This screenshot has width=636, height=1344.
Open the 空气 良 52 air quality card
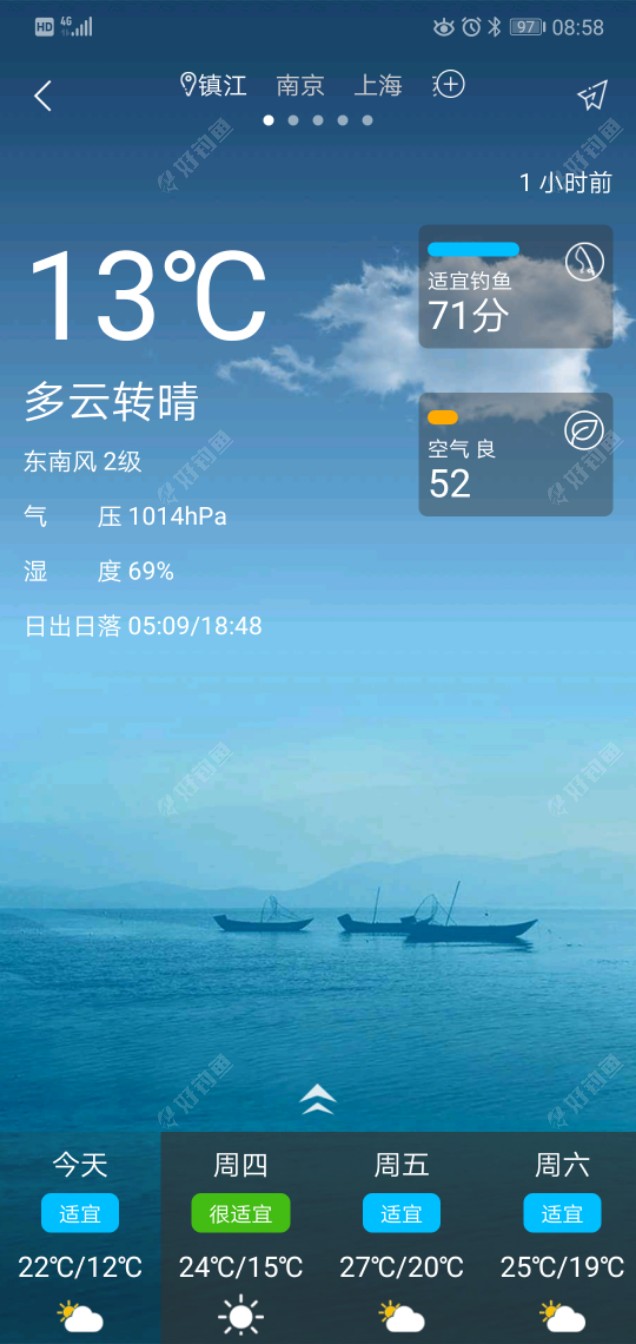pos(515,455)
